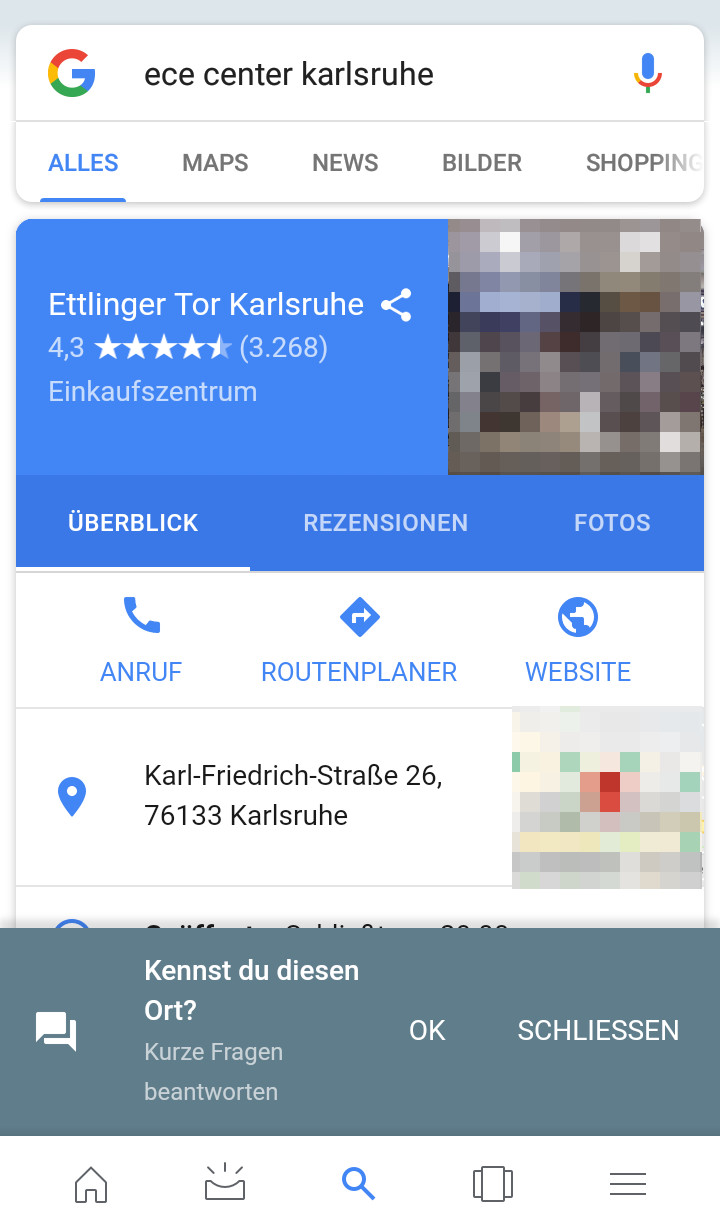Switch to the Maps results tab
This screenshot has height=1229, width=720.
pos(215,163)
